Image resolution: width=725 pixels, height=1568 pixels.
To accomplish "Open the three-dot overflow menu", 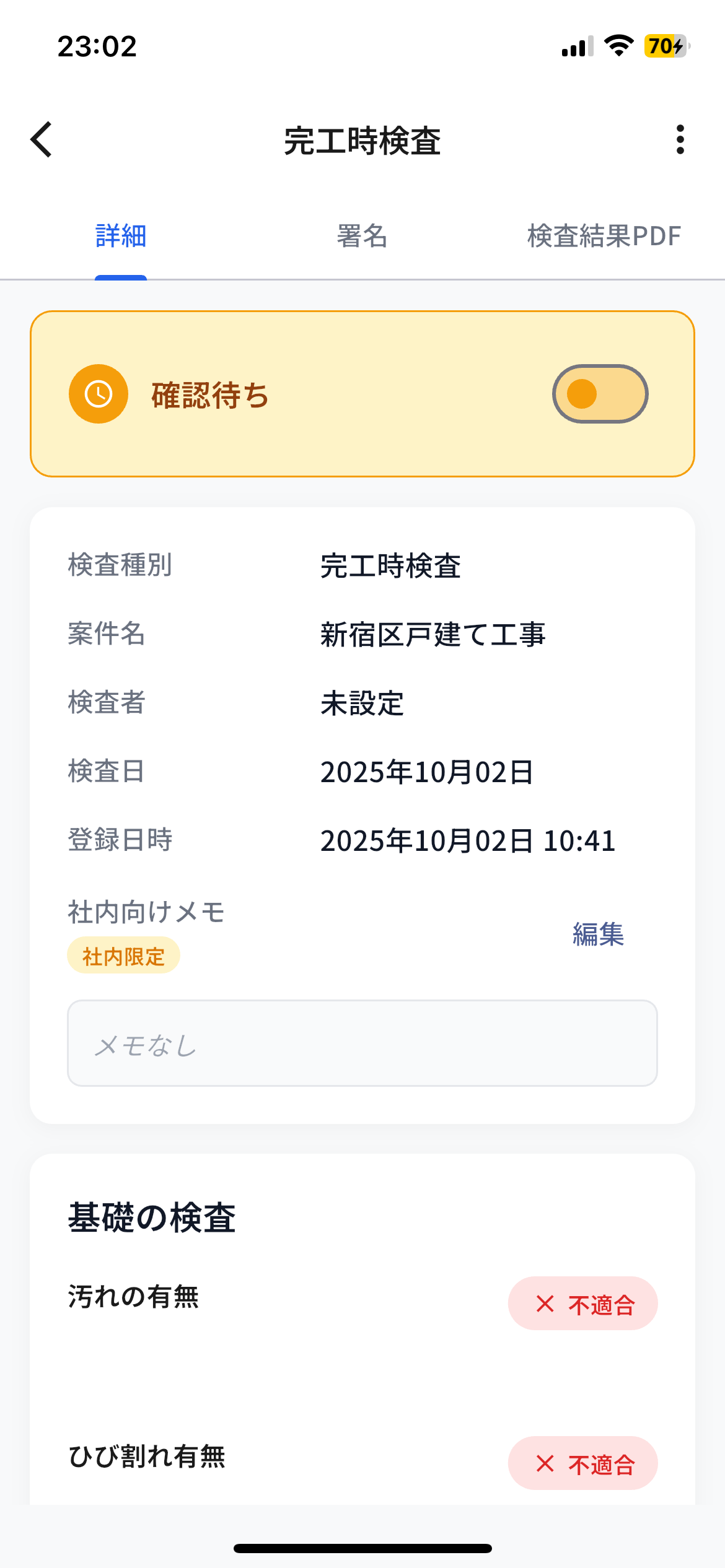I will coord(680,140).
